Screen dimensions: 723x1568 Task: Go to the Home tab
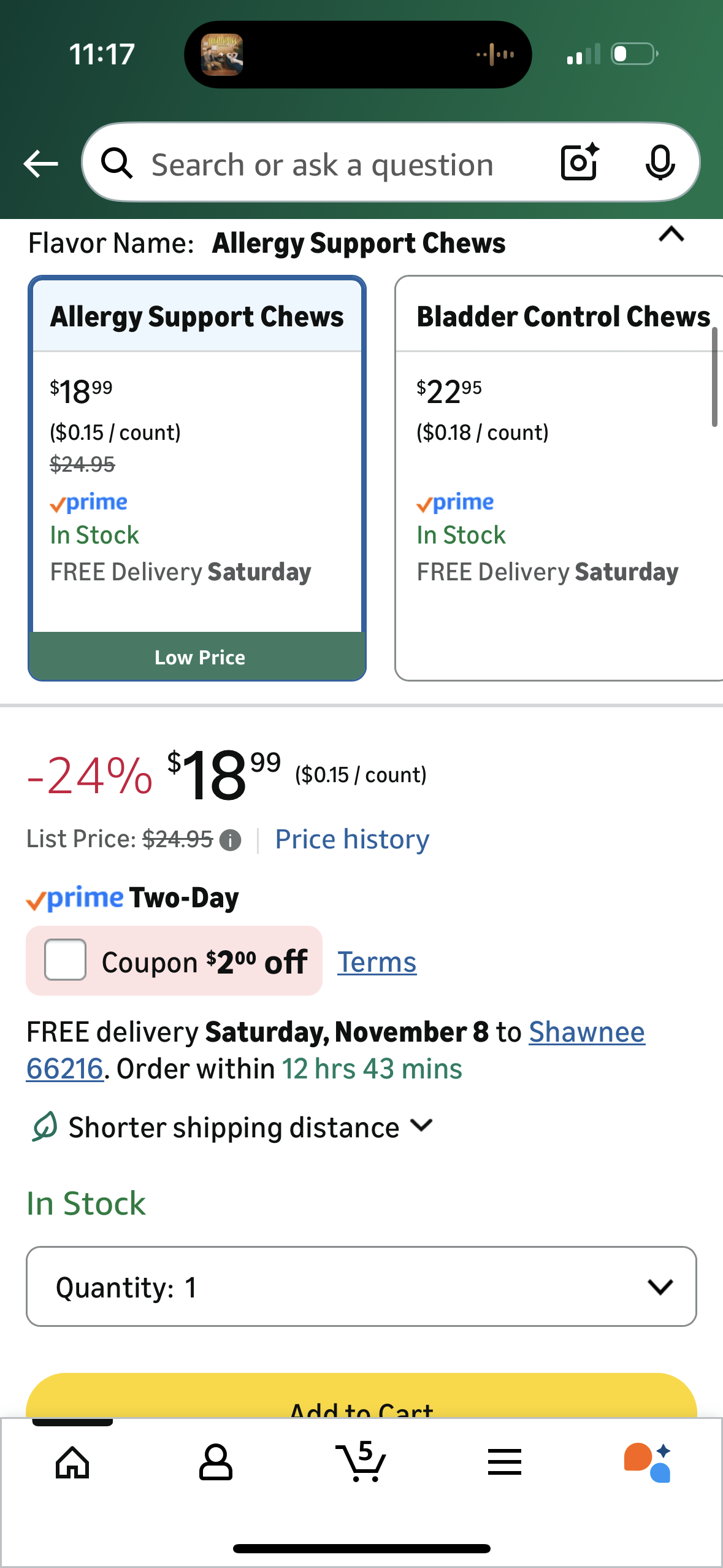tap(72, 1462)
